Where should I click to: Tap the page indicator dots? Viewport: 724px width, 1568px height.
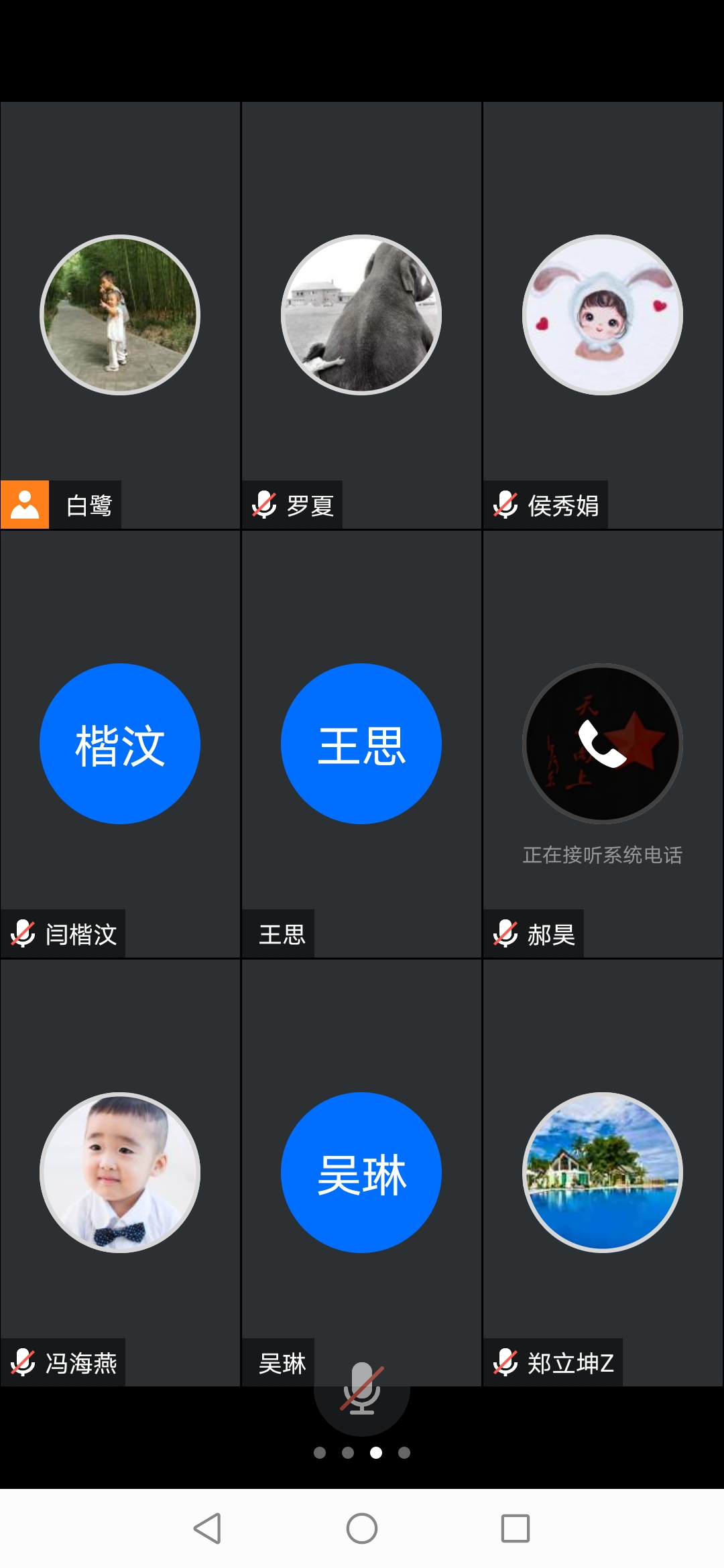point(362,1453)
